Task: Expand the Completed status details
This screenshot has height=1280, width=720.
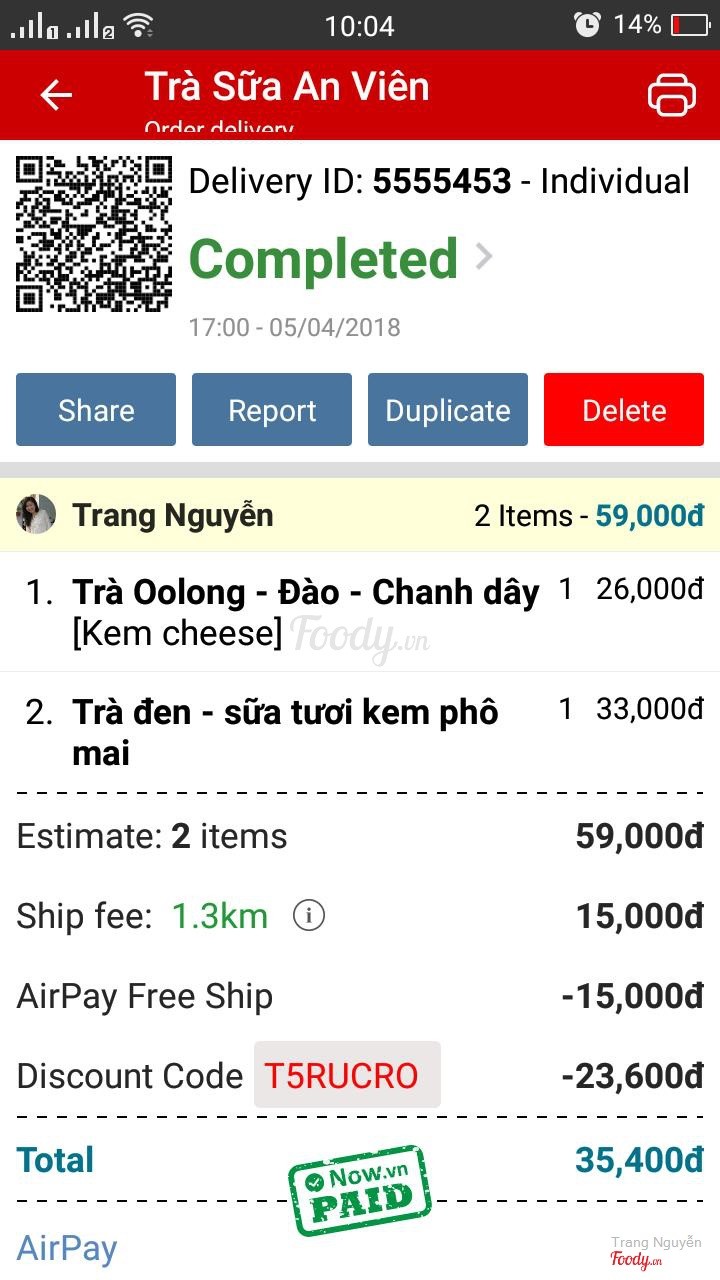Action: (484, 258)
